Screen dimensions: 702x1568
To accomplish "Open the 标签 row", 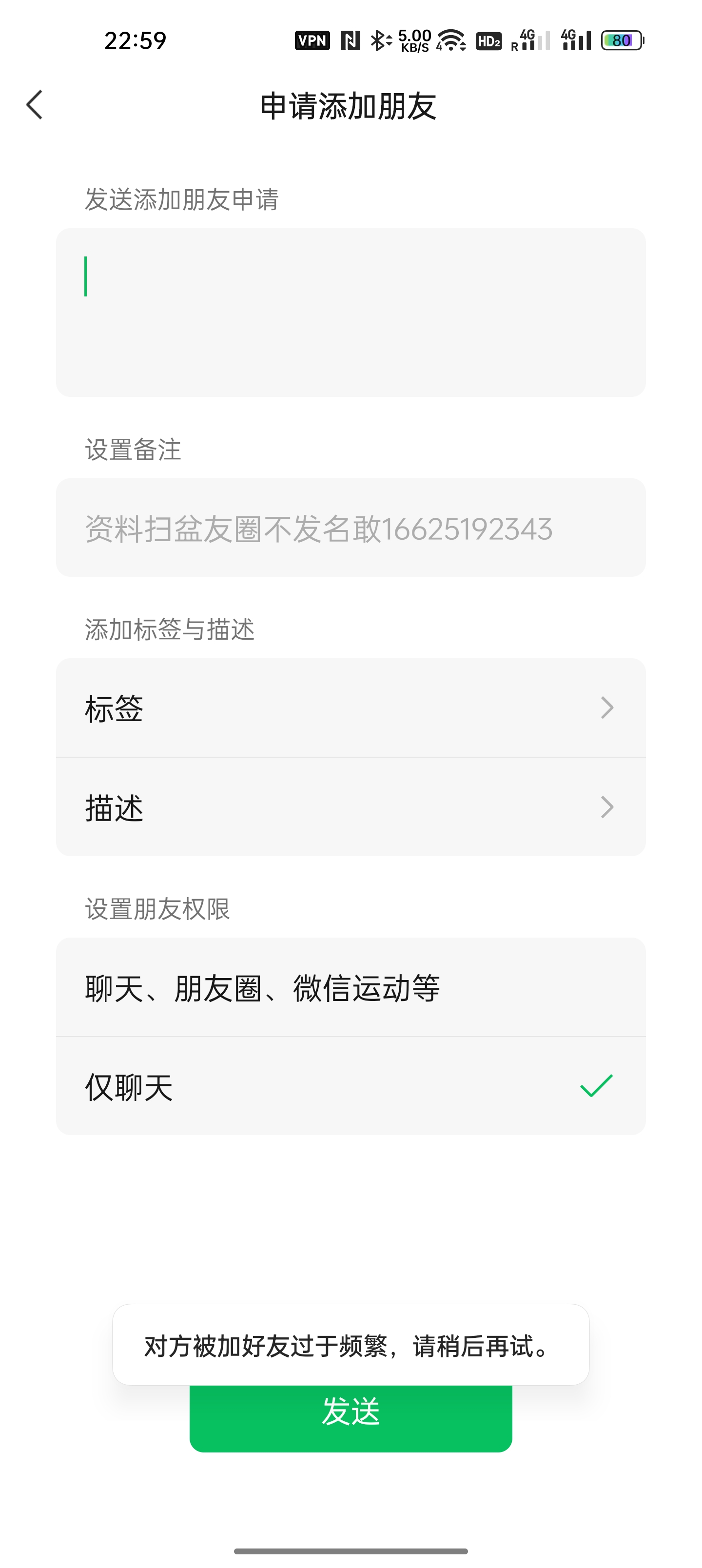I will (x=351, y=708).
